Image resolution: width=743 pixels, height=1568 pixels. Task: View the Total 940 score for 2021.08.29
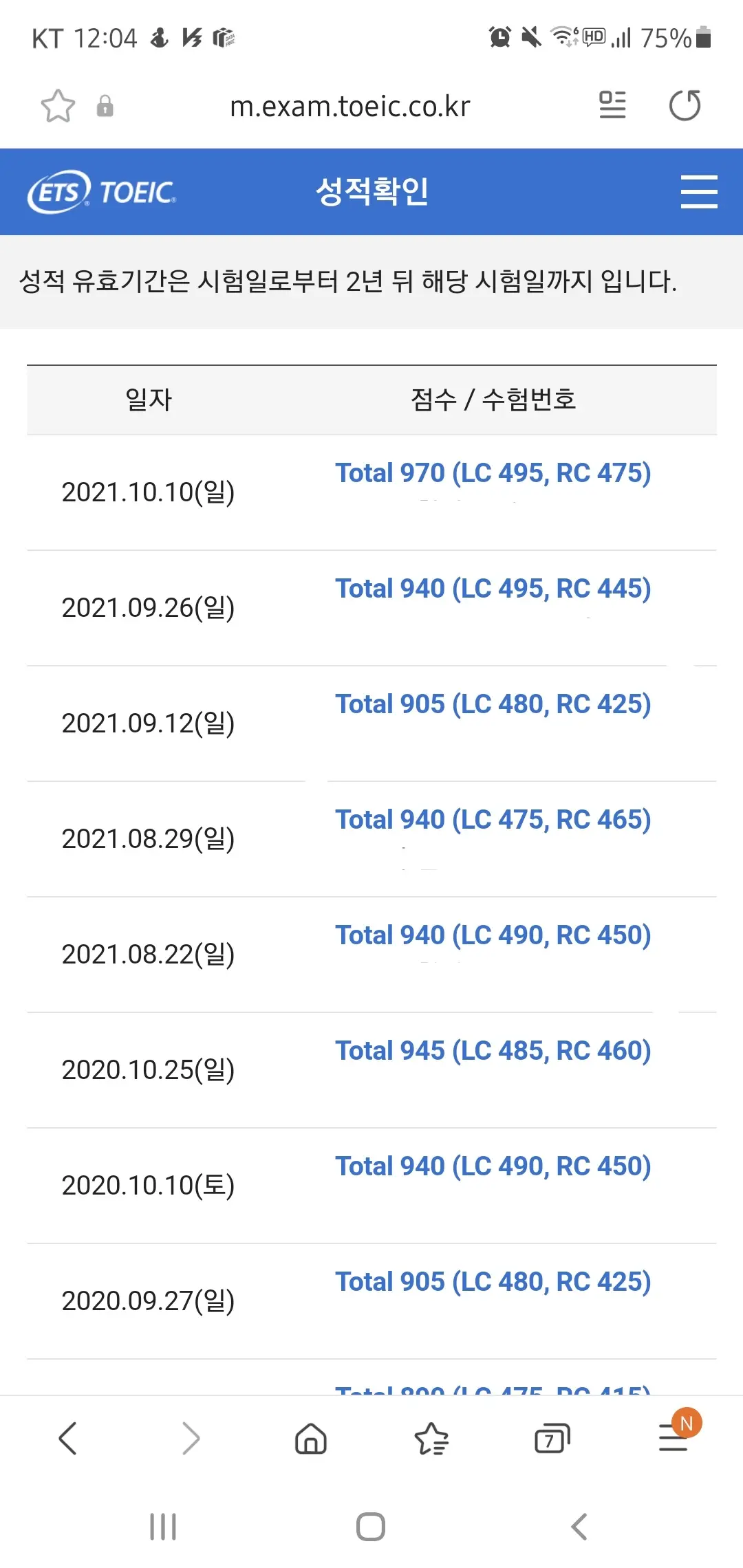[493, 820]
